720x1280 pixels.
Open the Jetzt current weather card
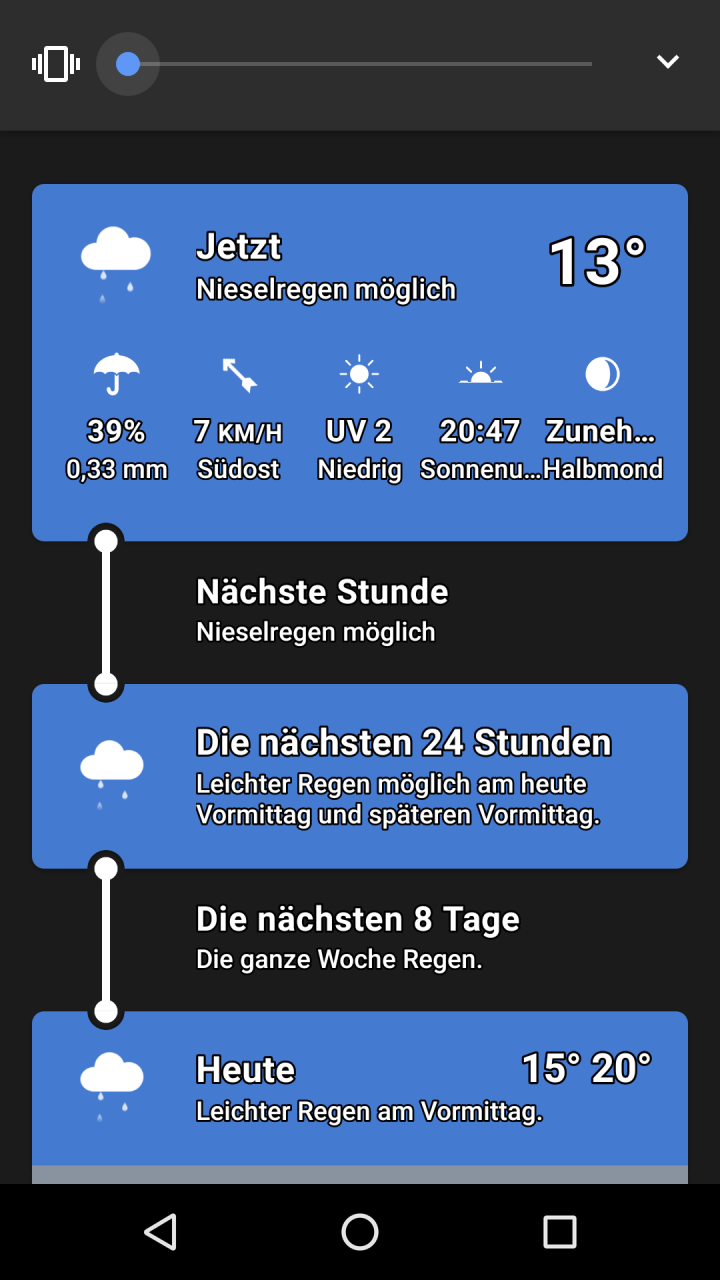point(360,362)
